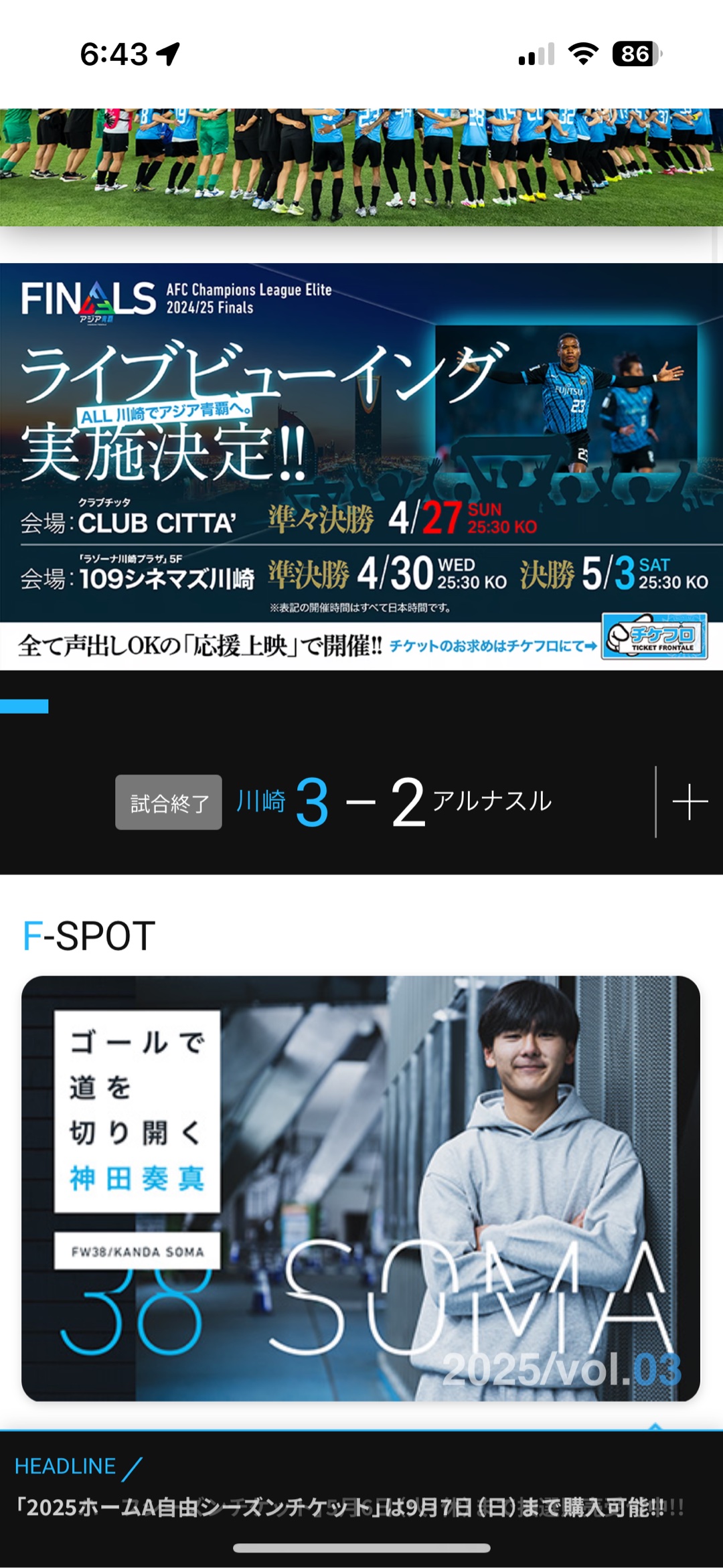Image resolution: width=723 pixels, height=1568 pixels.
Task: Open the AFC Champions League live viewing banner
Action: (361, 466)
